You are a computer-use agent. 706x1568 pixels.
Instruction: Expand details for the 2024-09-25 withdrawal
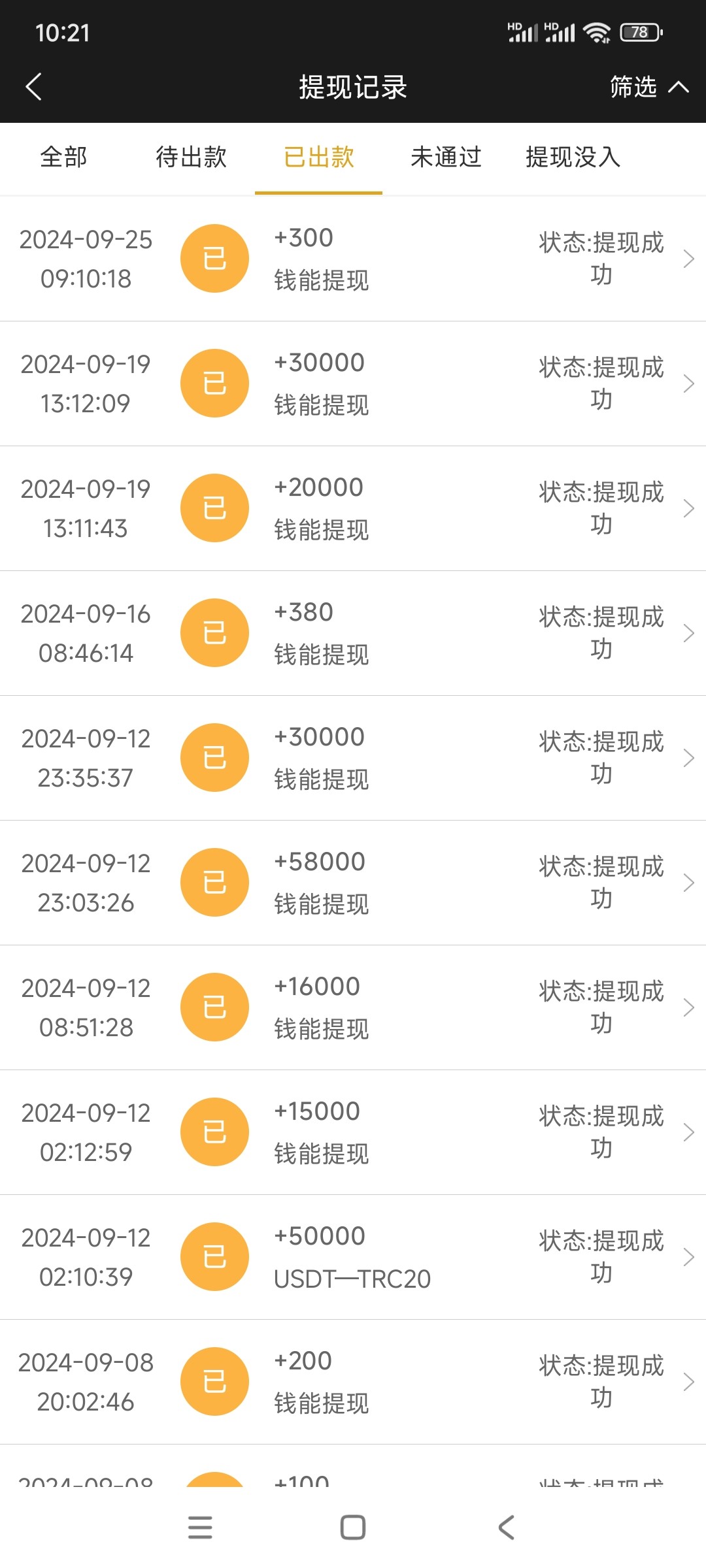[688, 258]
